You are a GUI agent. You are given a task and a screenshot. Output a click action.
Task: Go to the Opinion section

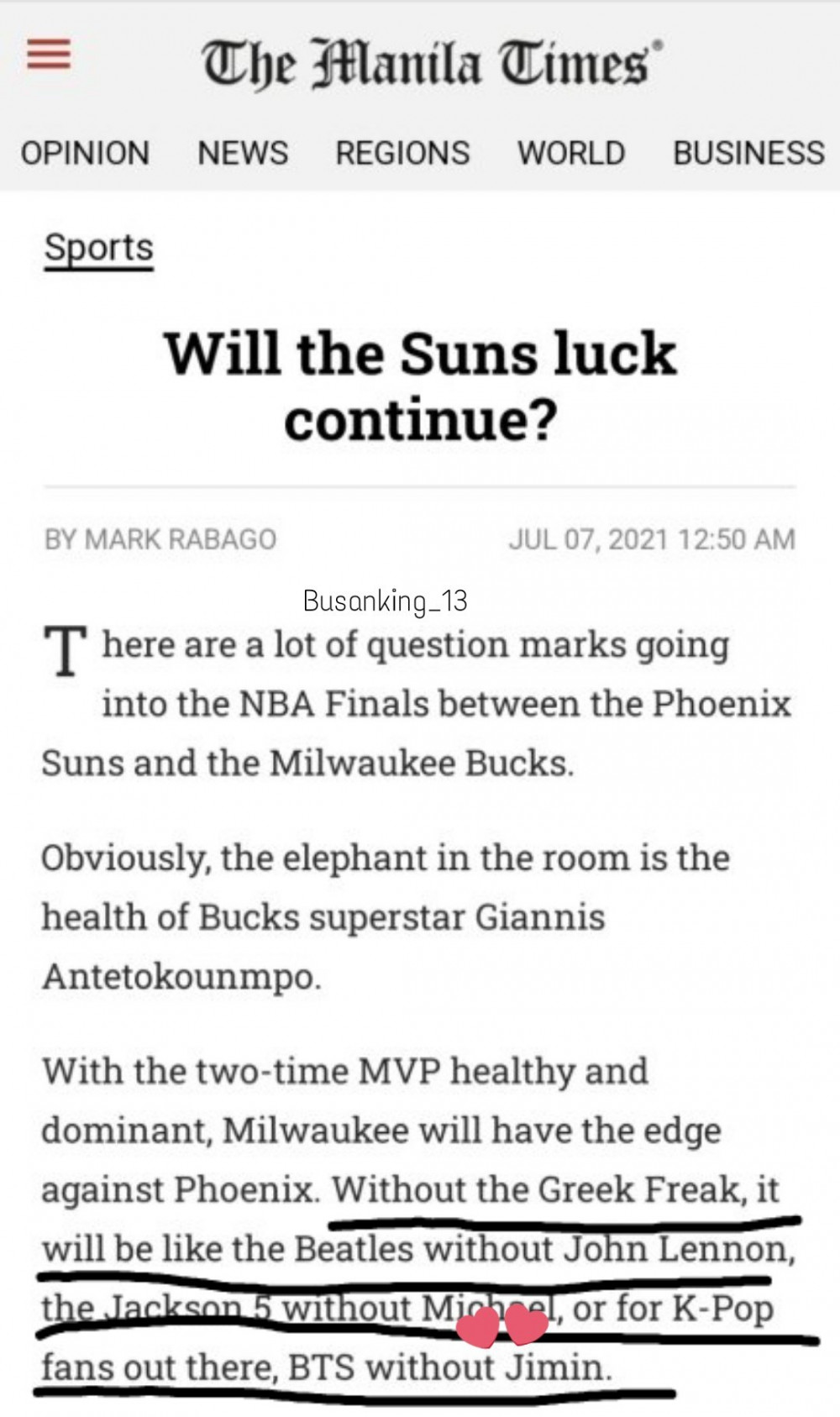pyautogui.click(x=85, y=153)
